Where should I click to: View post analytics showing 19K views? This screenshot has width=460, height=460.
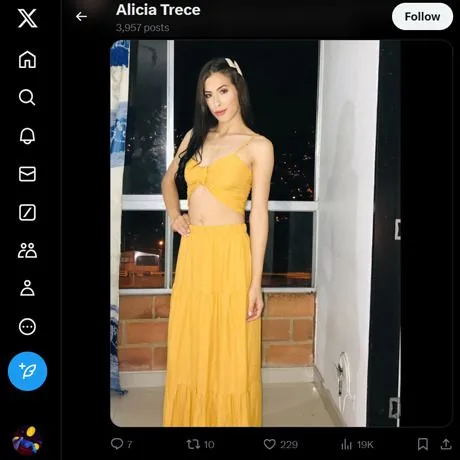[357, 444]
